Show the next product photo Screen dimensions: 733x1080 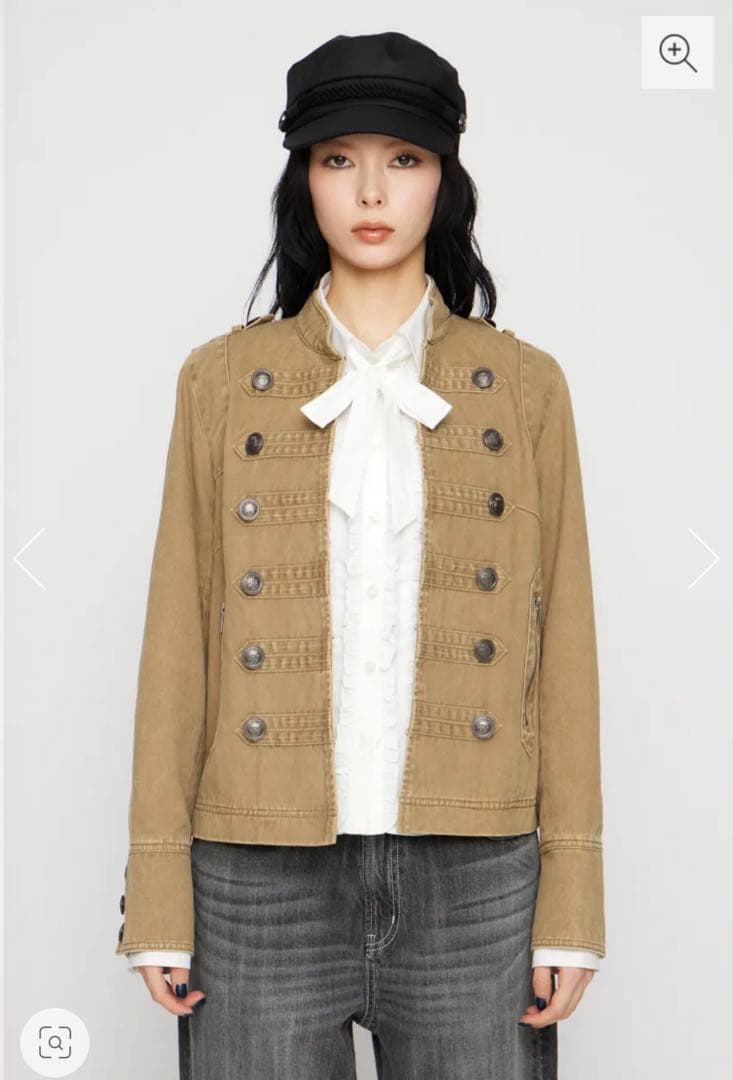click(702, 558)
